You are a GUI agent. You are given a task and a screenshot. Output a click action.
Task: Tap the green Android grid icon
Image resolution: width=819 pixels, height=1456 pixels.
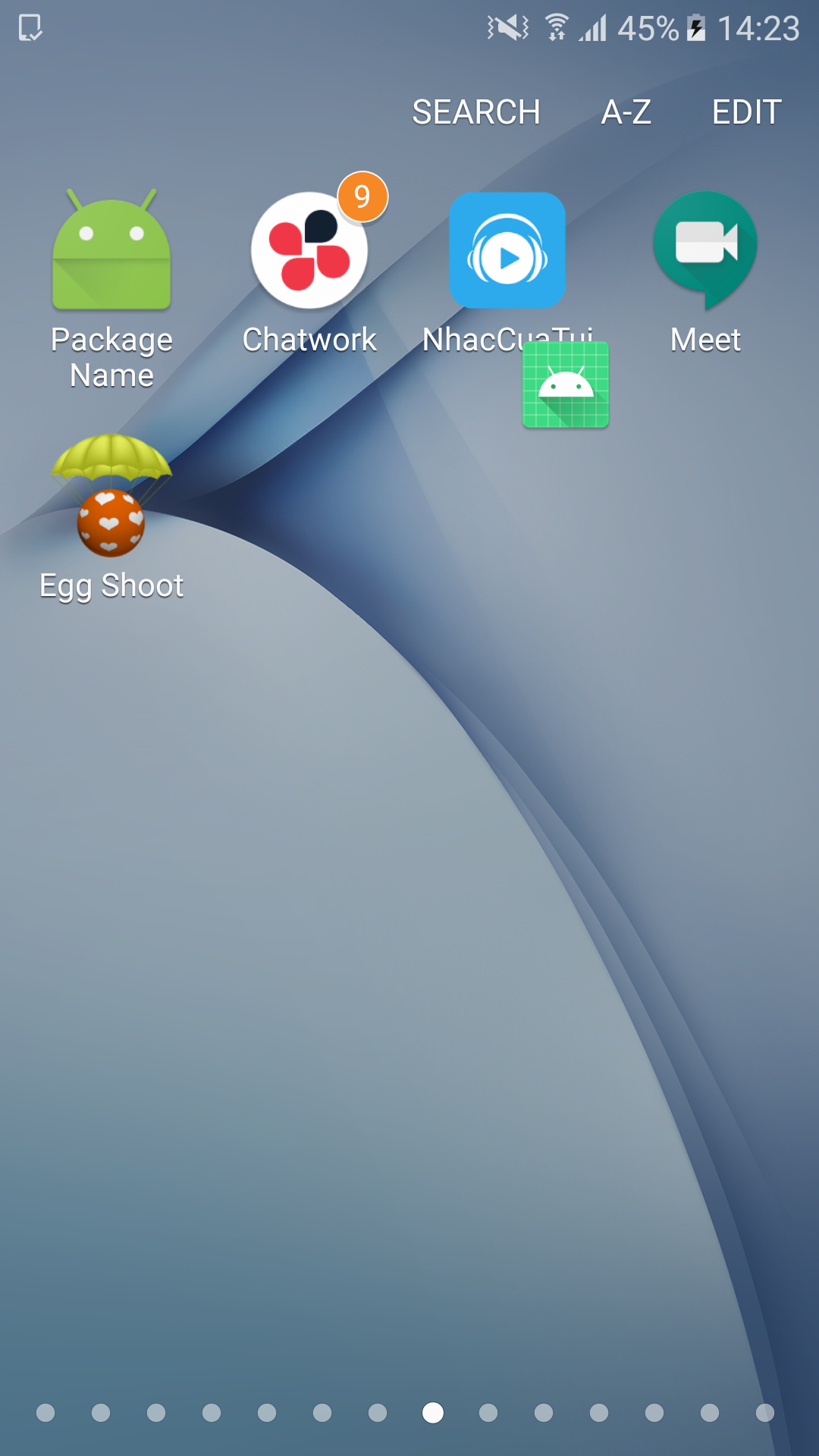pos(566,384)
